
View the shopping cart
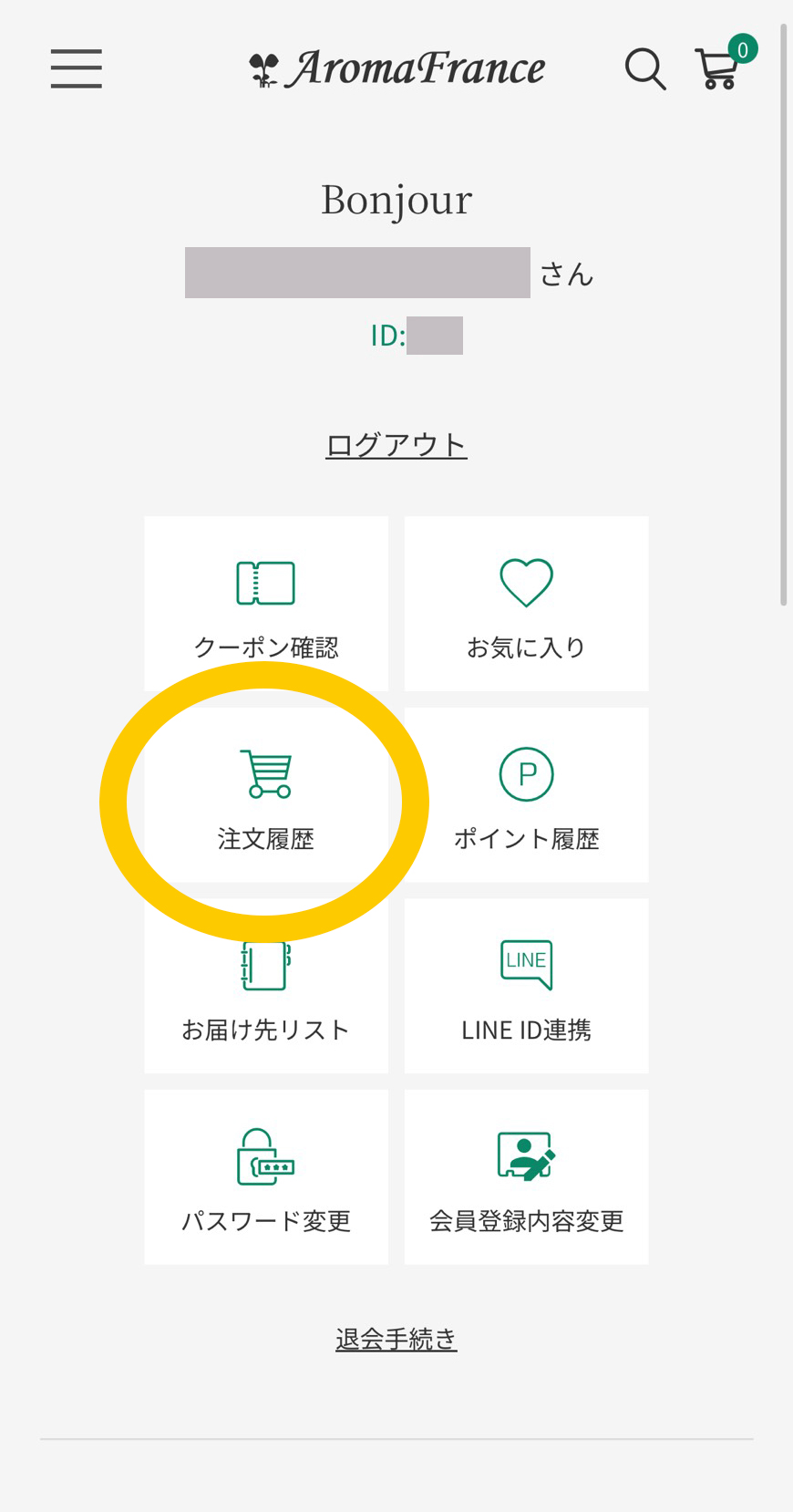click(719, 68)
